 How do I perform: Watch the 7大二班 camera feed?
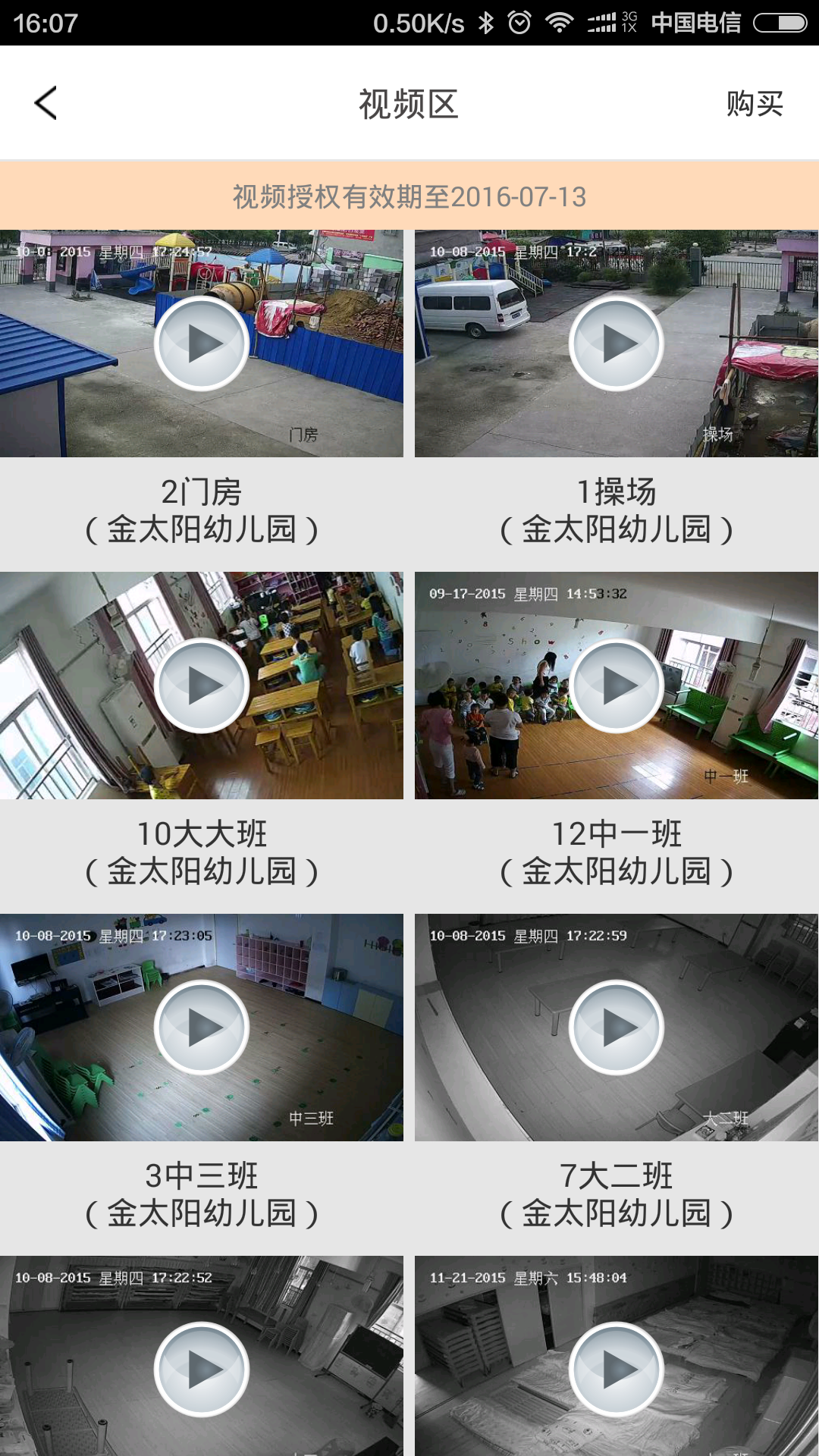tap(617, 1028)
